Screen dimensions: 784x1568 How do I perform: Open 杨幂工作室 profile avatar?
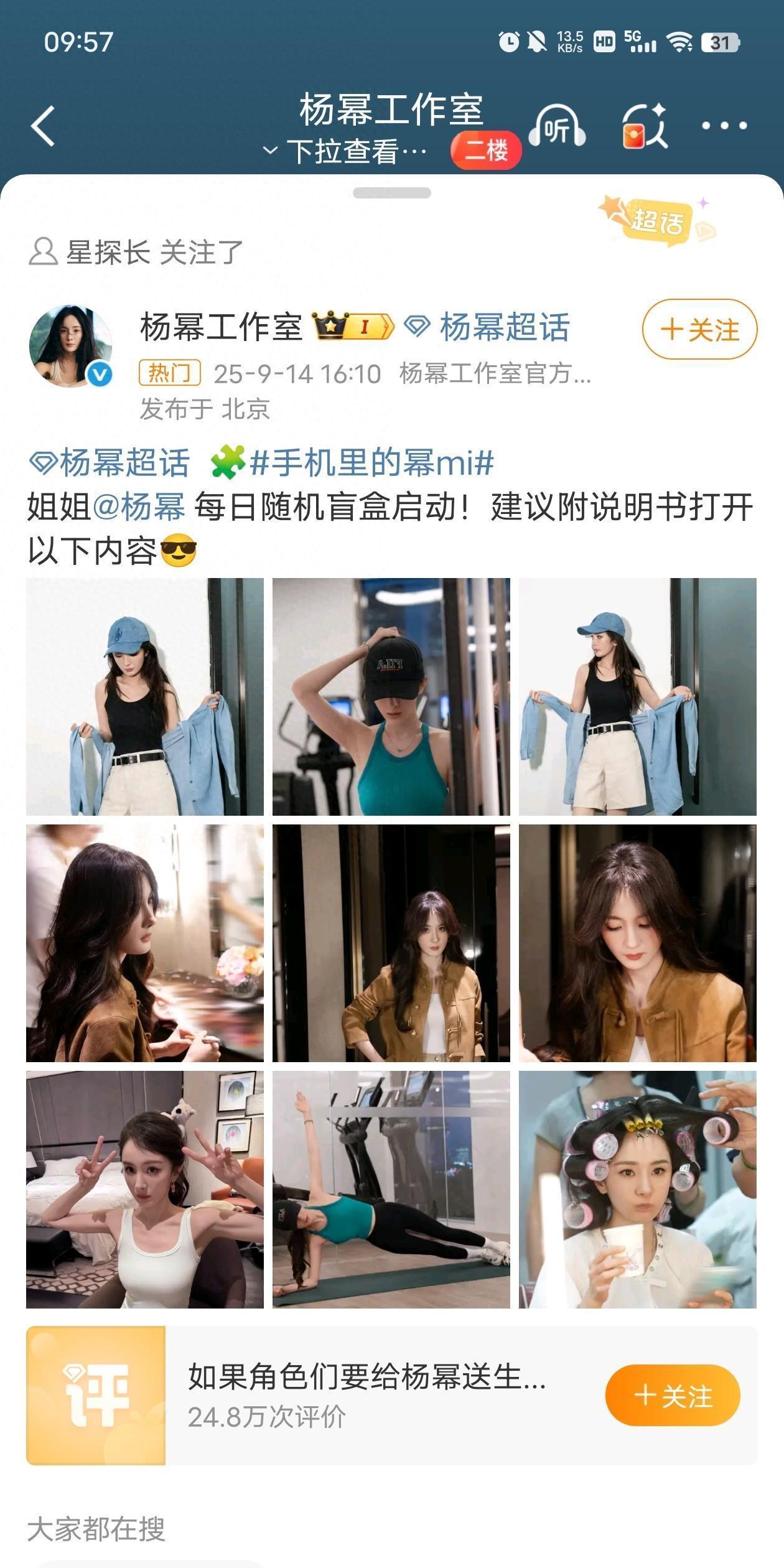tap(70, 347)
